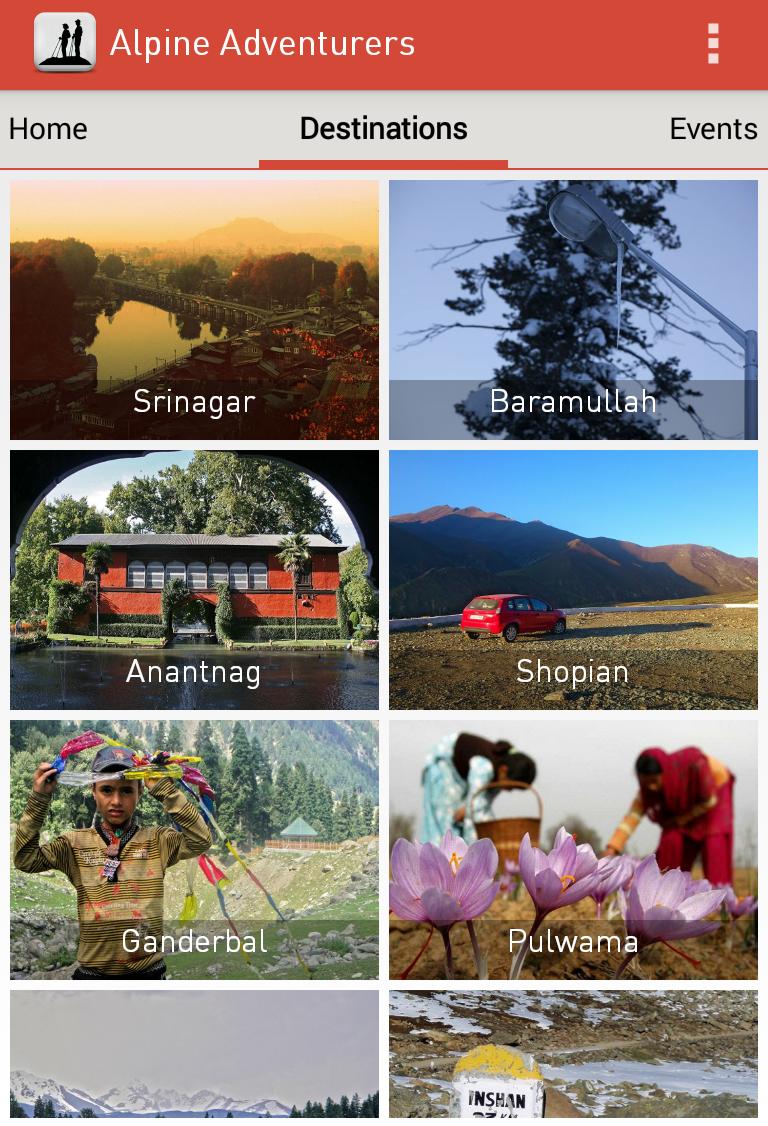Open the Pulwama destination card
The height and width of the screenshot is (1126, 768).
[x=573, y=850]
